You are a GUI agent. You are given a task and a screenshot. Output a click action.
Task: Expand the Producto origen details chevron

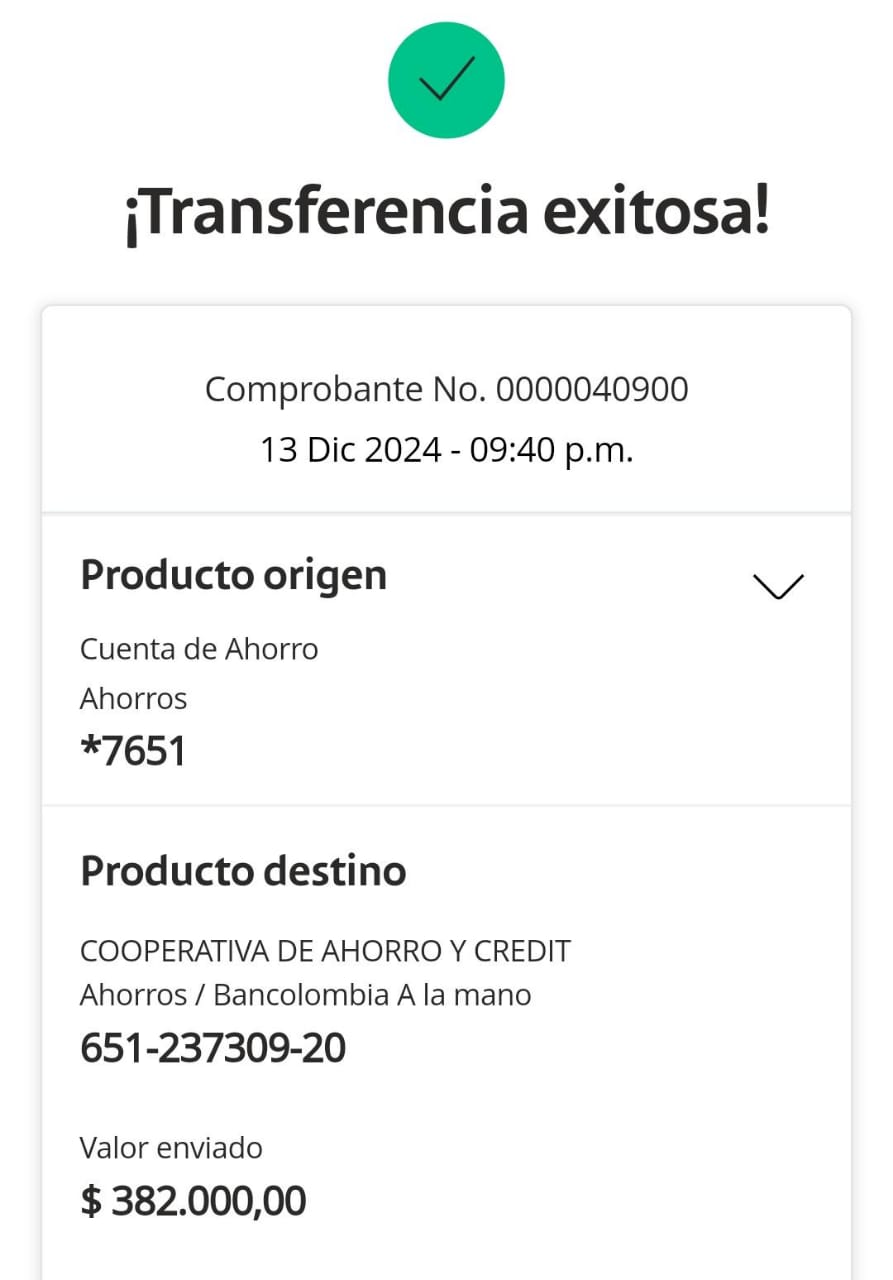click(x=777, y=587)
